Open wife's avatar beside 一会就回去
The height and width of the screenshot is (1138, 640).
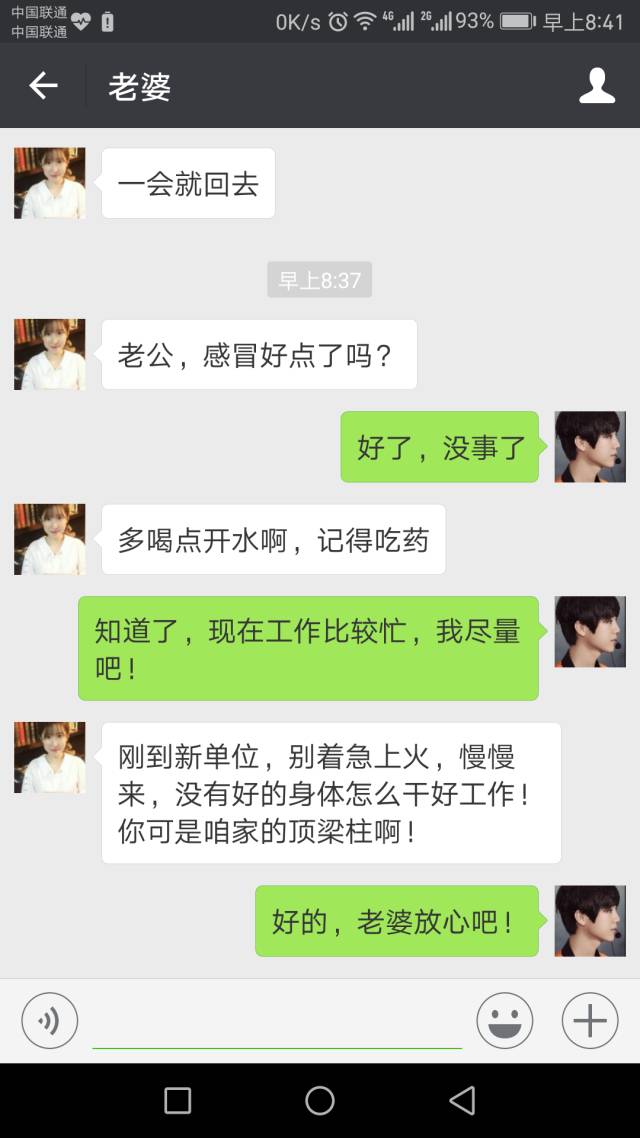(49, 183)
